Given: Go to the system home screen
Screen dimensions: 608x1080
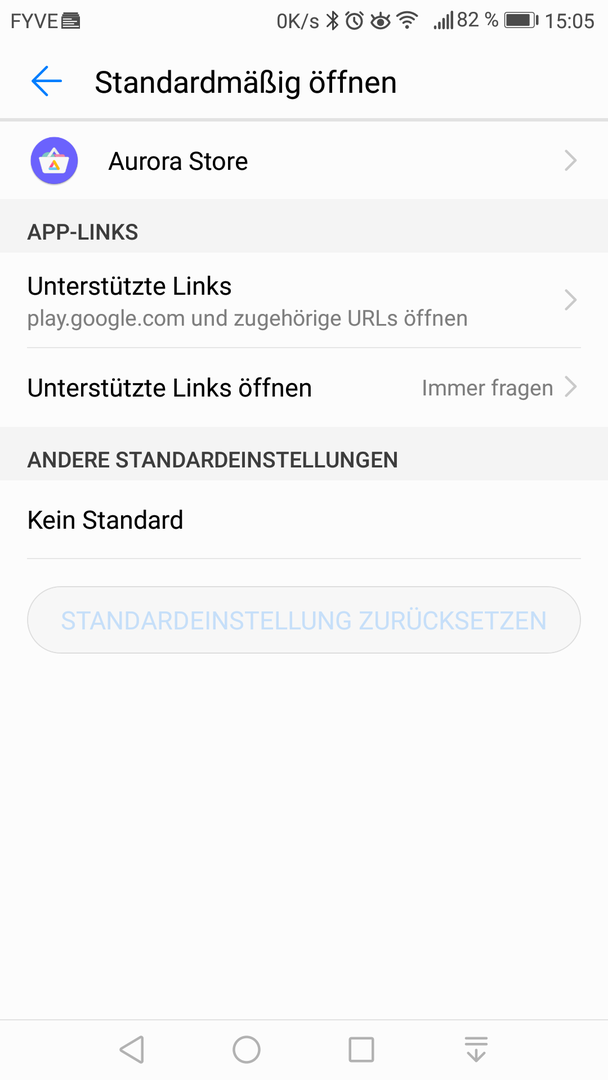Looking at the screenshot, I should pos(246,1049).
